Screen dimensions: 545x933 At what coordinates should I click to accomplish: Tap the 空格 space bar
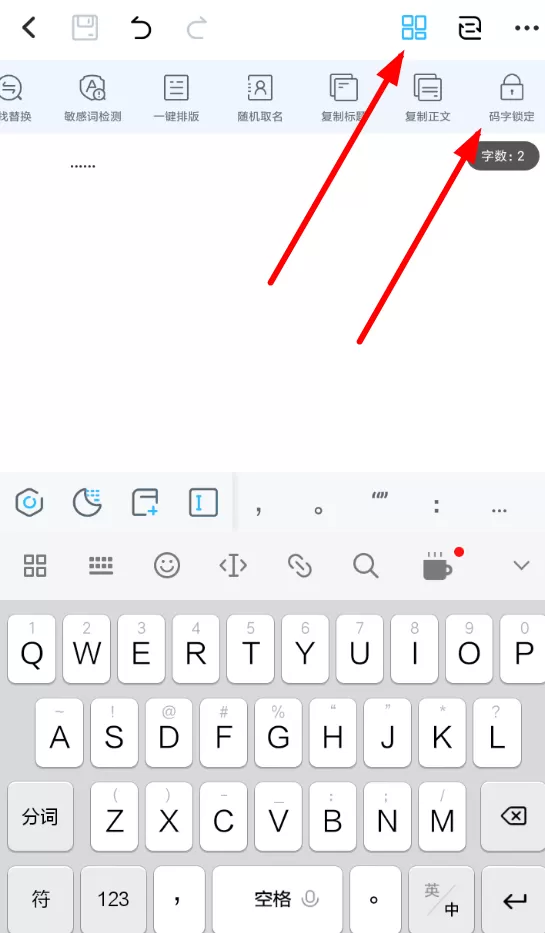[x=277, y=899]
